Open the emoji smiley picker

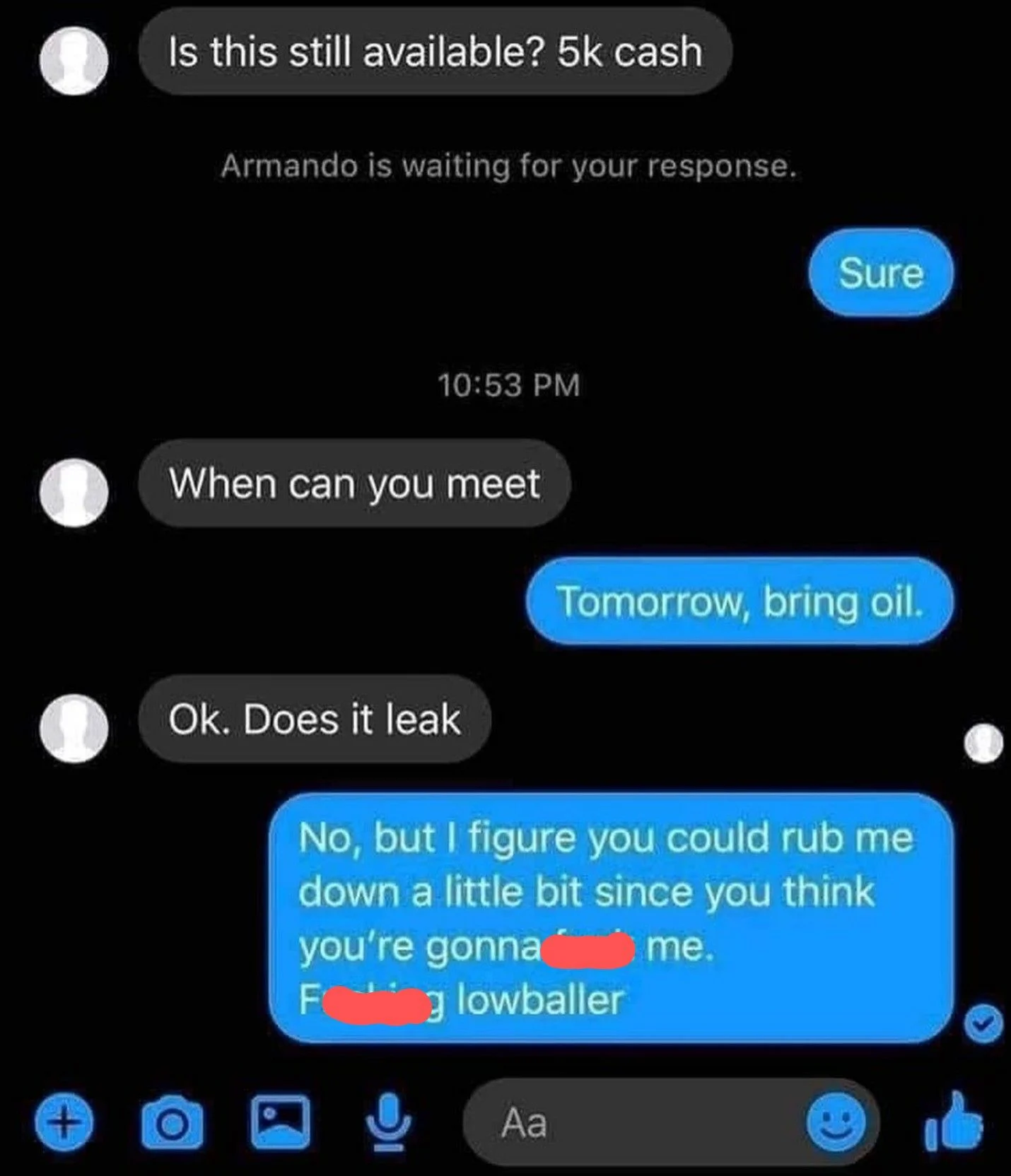[x=836, y=1122]
